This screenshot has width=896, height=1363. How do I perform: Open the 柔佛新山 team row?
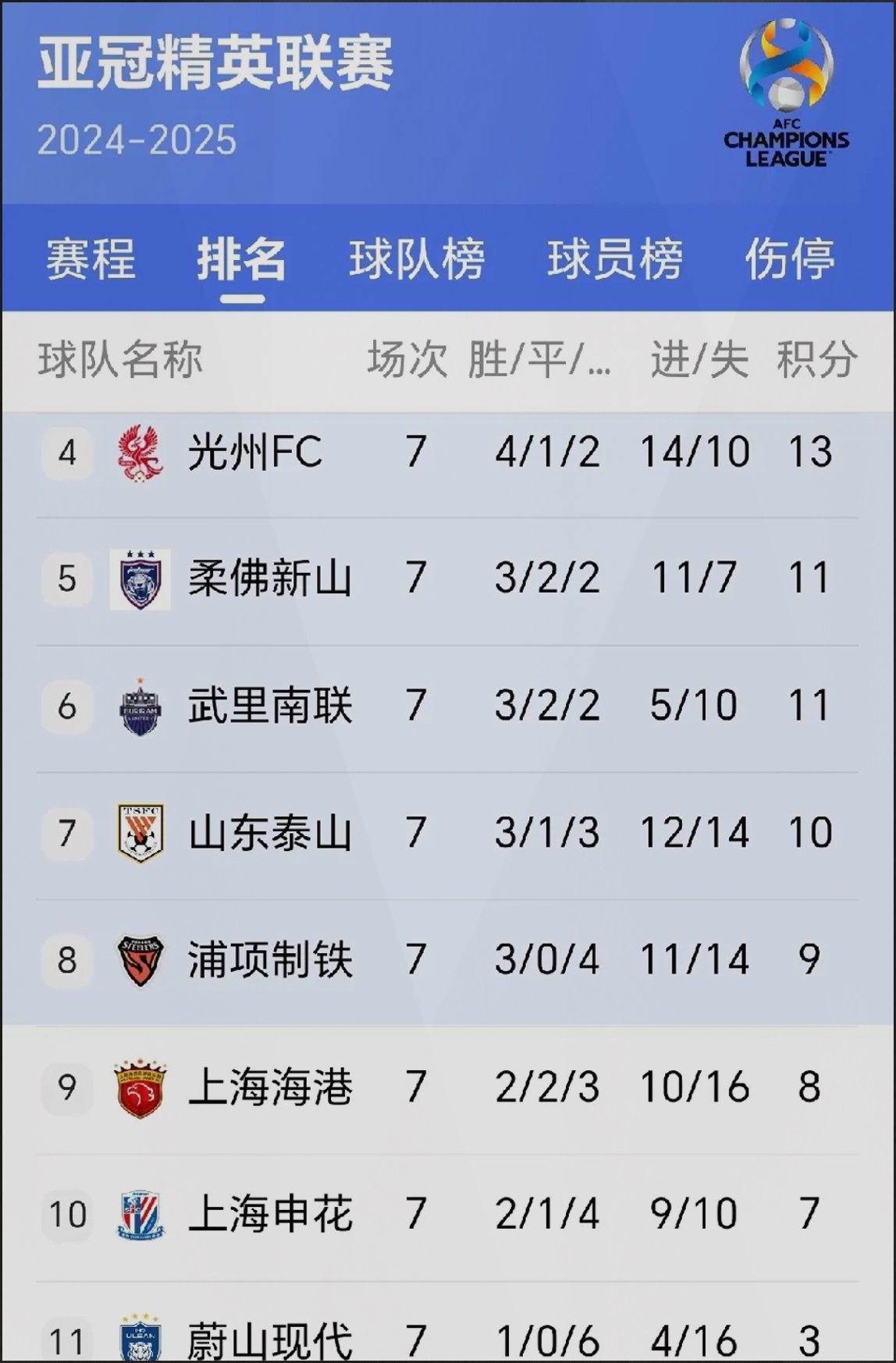(x=269, y=579)
